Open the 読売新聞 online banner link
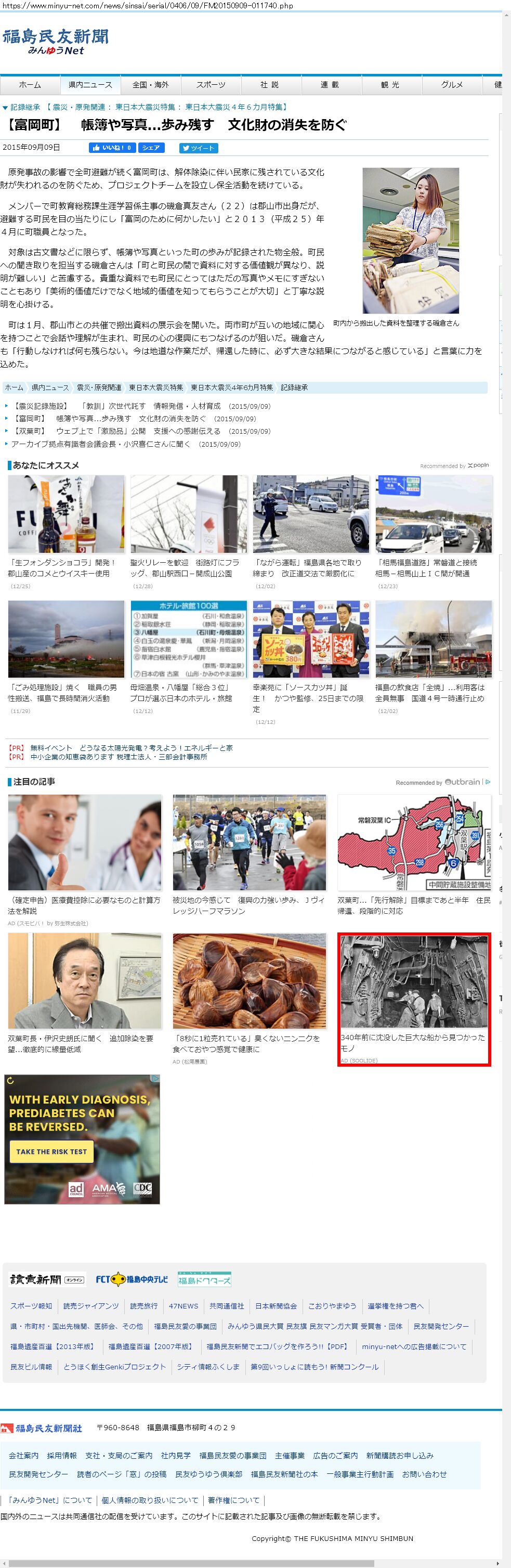The image size is (511, 1568). point(47,1279)
